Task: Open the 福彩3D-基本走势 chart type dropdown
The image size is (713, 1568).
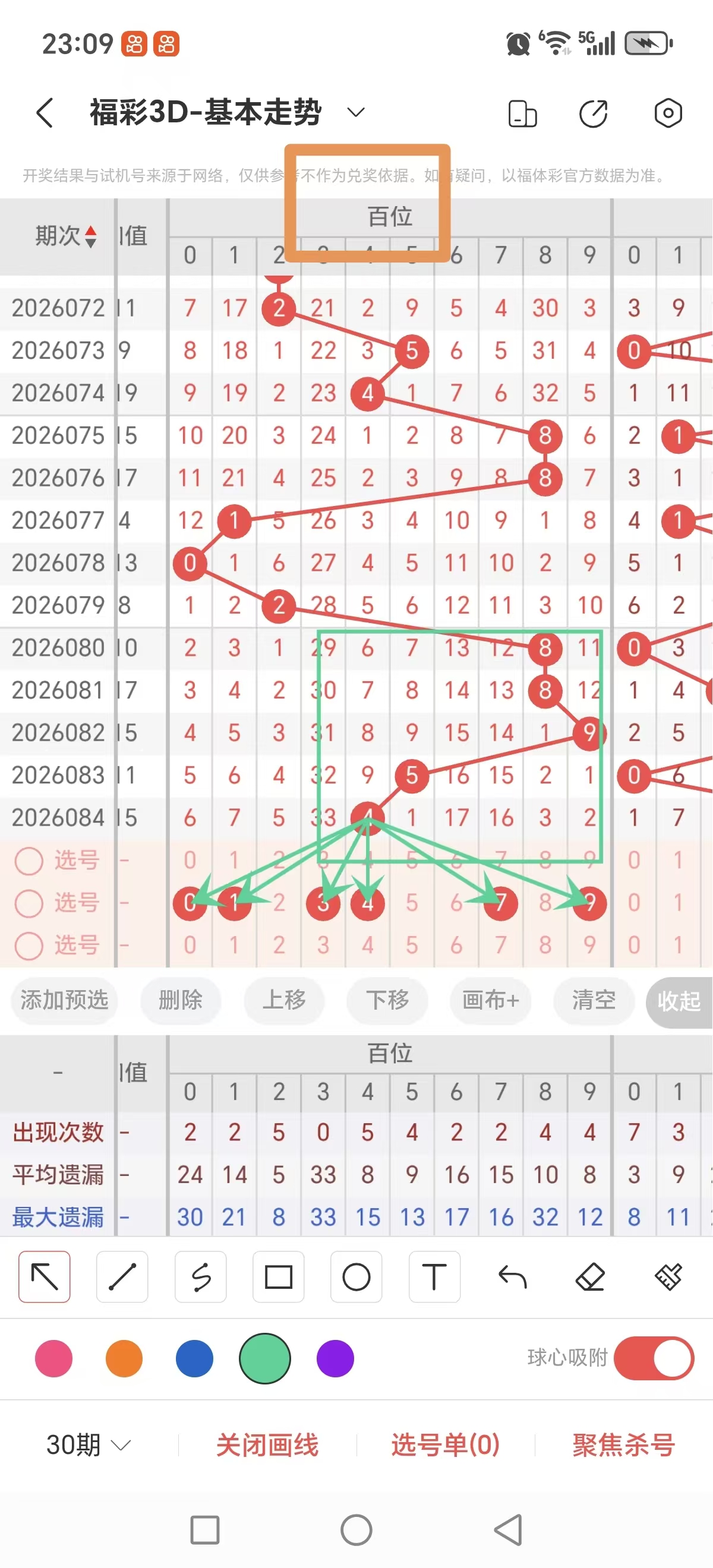Action: click(x=356, y=112)
